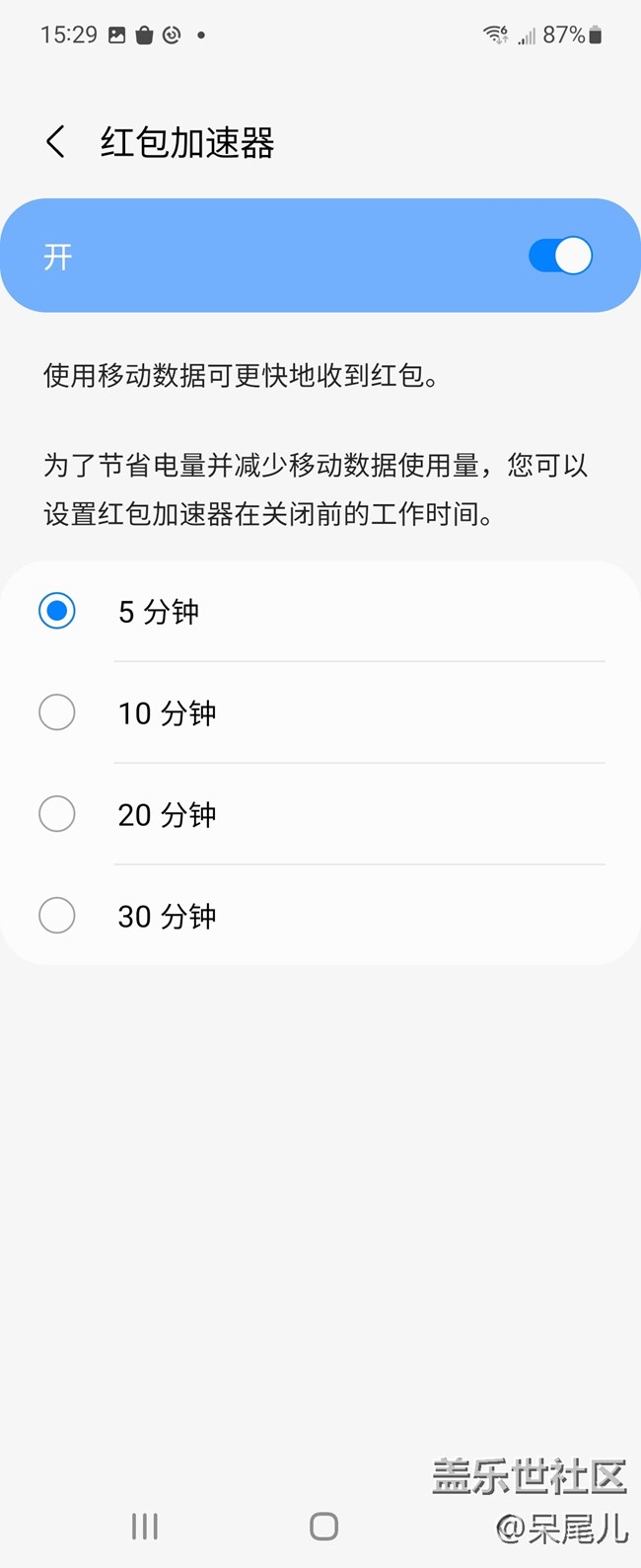Image resolution: width=641 pixels, height=1568 pixels.
Task: Turn off the 红包加速器 switch
Action: (x=560, y=257)
